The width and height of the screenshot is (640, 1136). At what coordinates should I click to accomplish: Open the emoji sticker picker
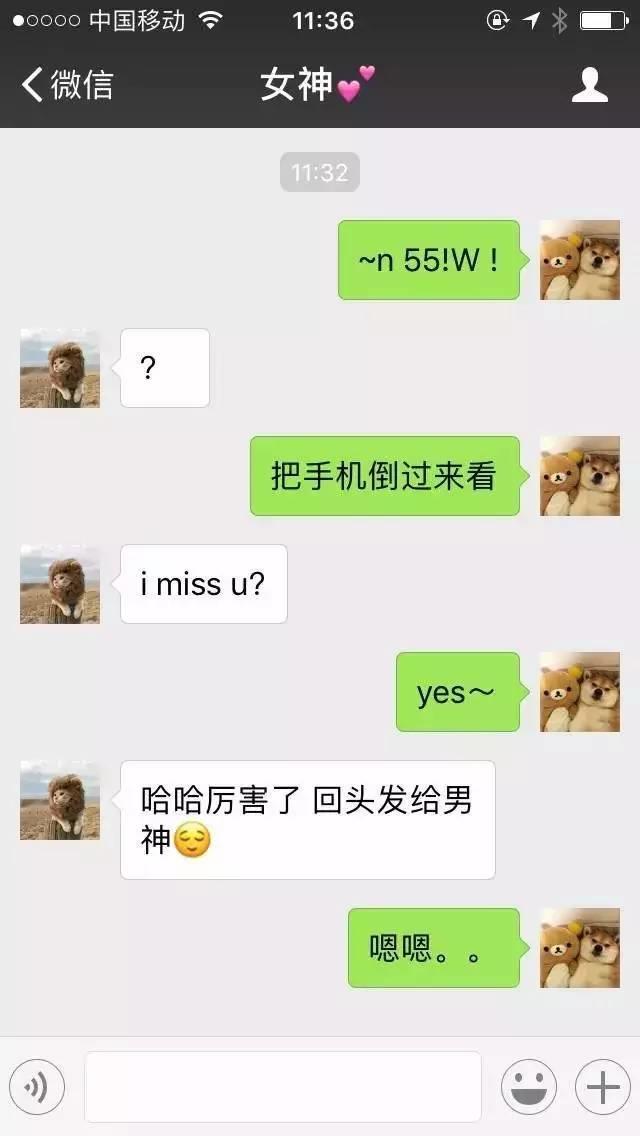(x=528, y=1087)
